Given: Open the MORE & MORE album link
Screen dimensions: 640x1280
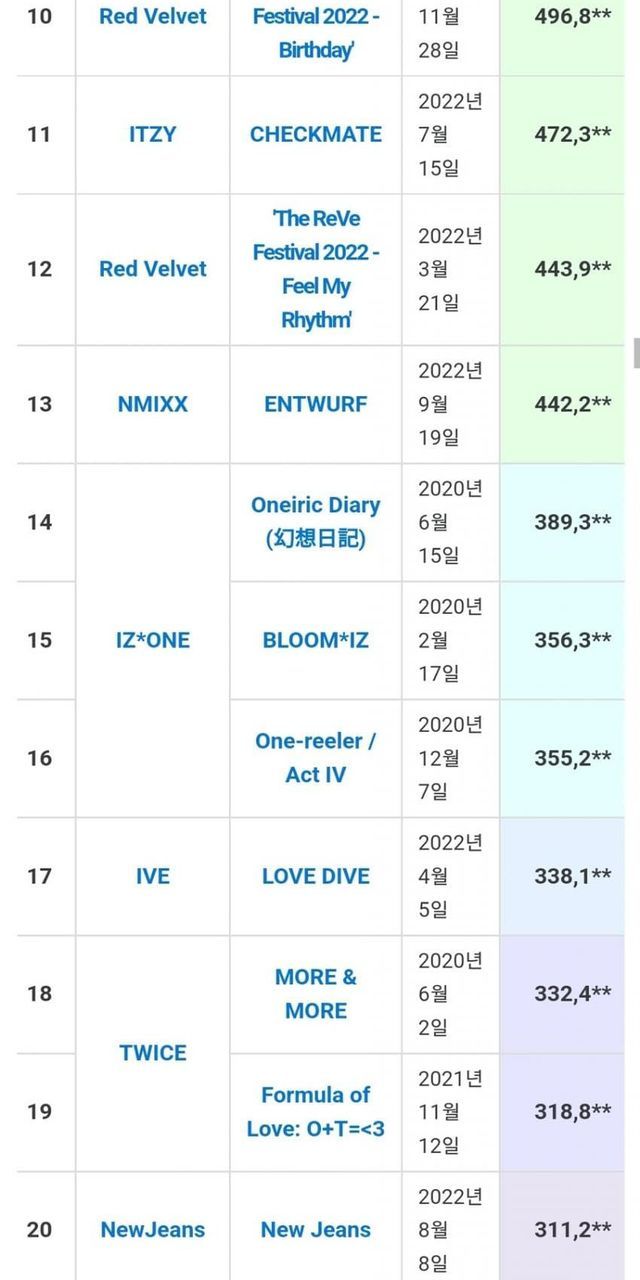Looking at the screenshot, I should [315, 993].
